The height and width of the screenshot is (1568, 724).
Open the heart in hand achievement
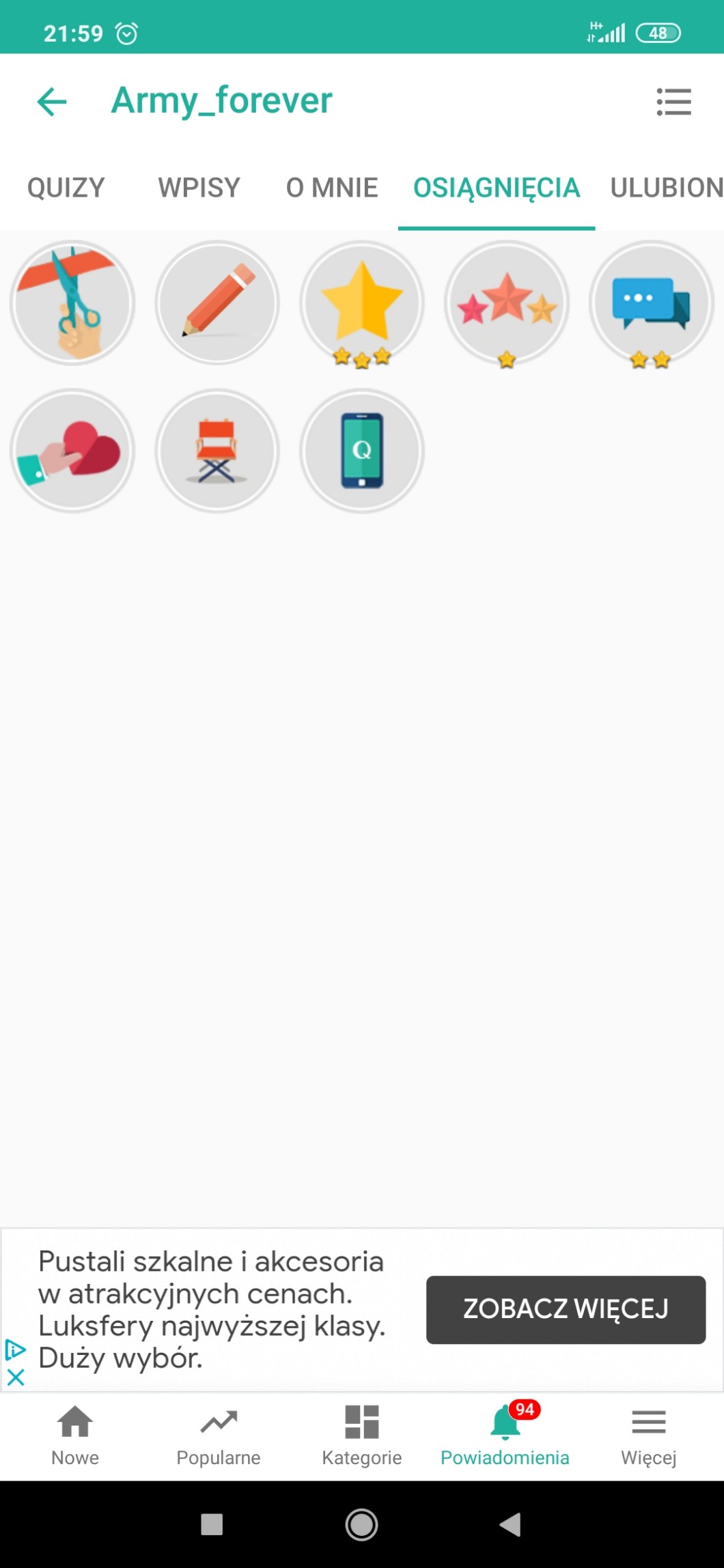tap(72, 451)
